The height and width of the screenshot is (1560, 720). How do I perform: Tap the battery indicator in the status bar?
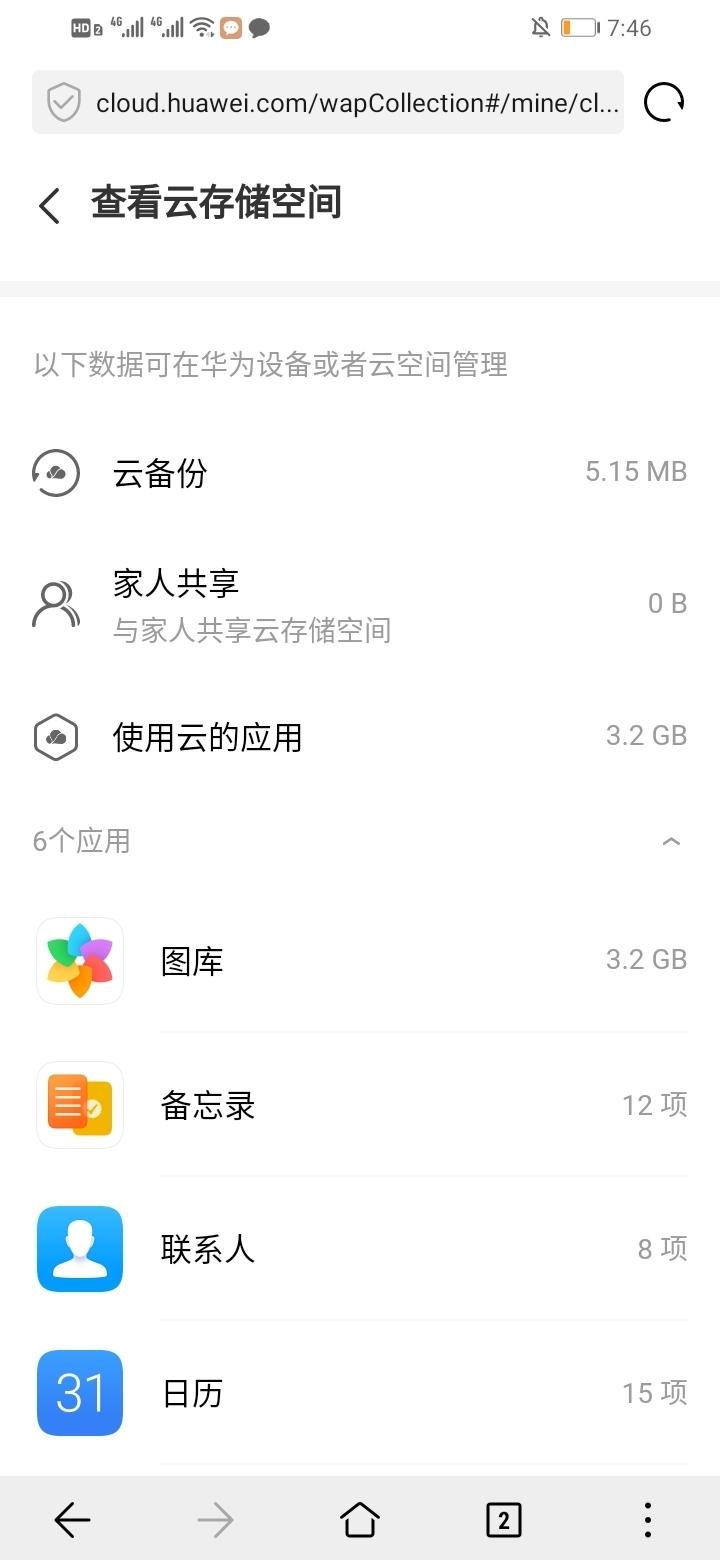[578, 27]
